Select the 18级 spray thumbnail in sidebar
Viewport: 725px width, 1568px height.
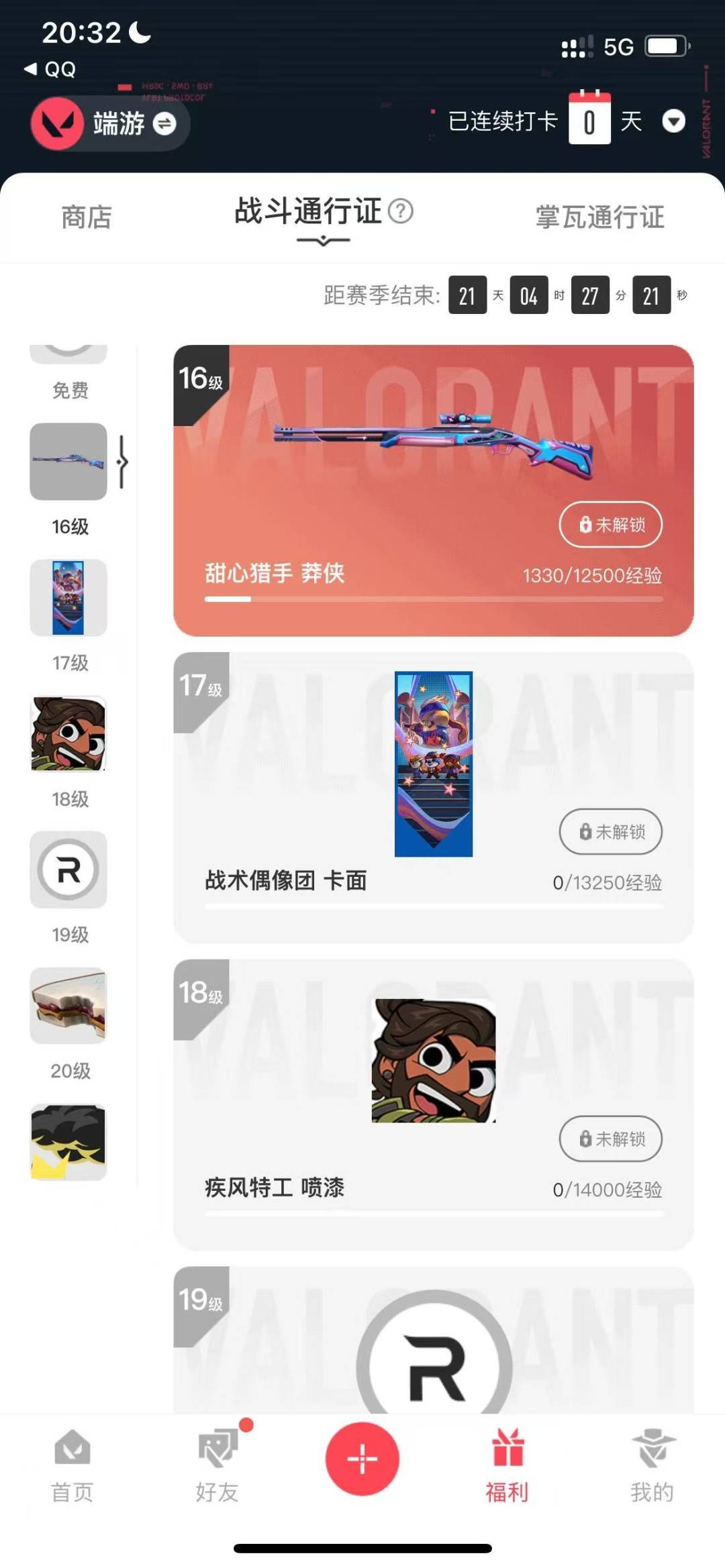pyautogui.click(x=68, y=733)
